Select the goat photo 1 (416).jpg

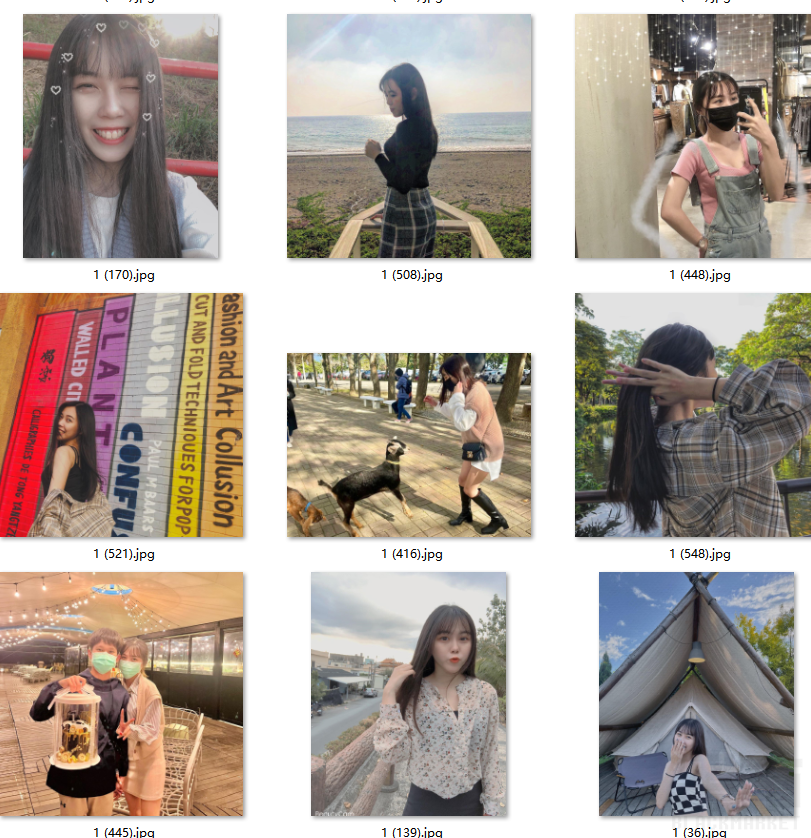point(409,444)
